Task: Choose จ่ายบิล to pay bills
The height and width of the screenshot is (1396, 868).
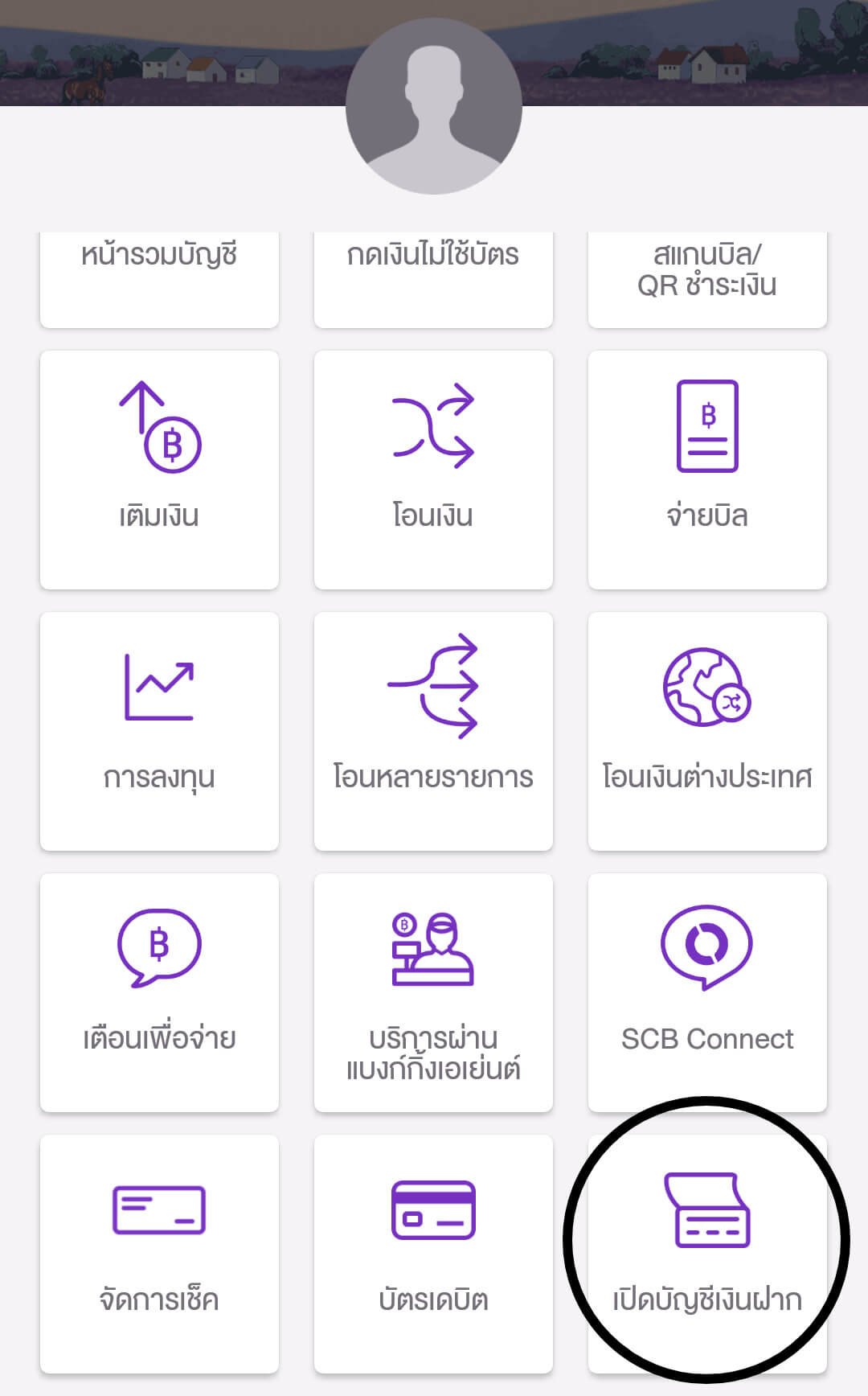Action: [x=707, y=469]
